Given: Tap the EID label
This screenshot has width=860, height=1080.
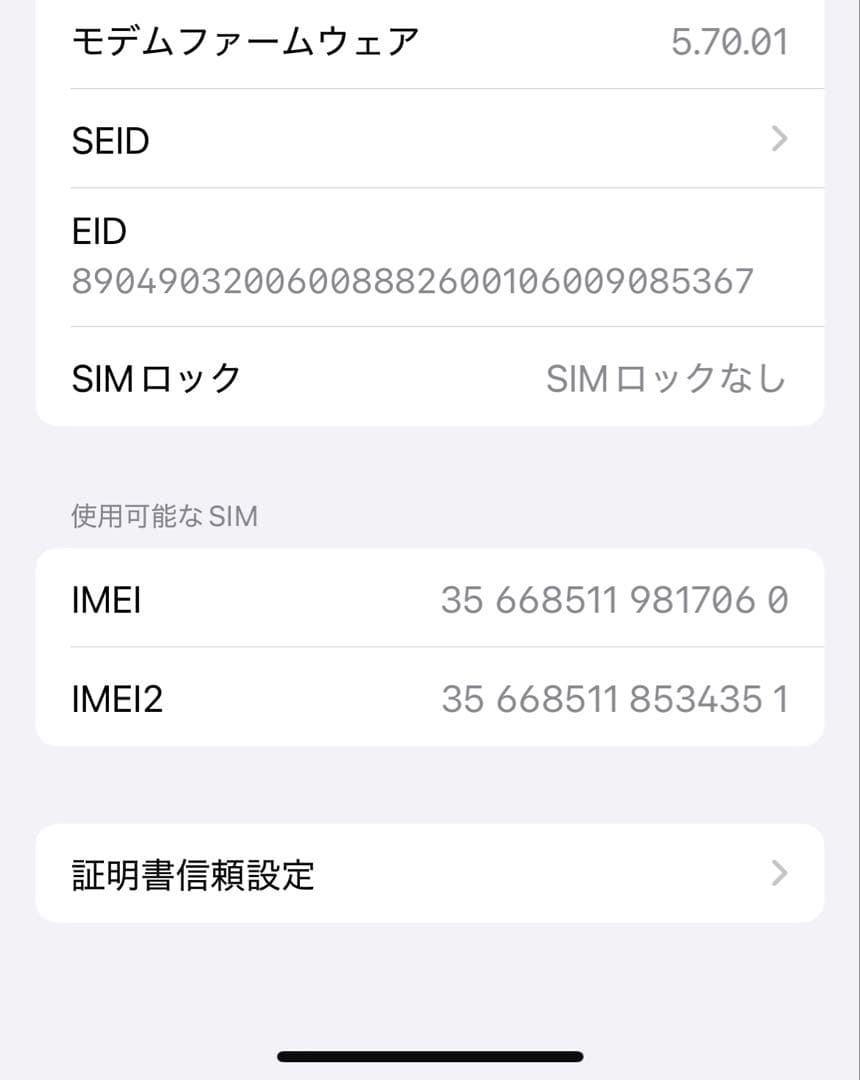Looking at the screenshot, I should [98, 231].
